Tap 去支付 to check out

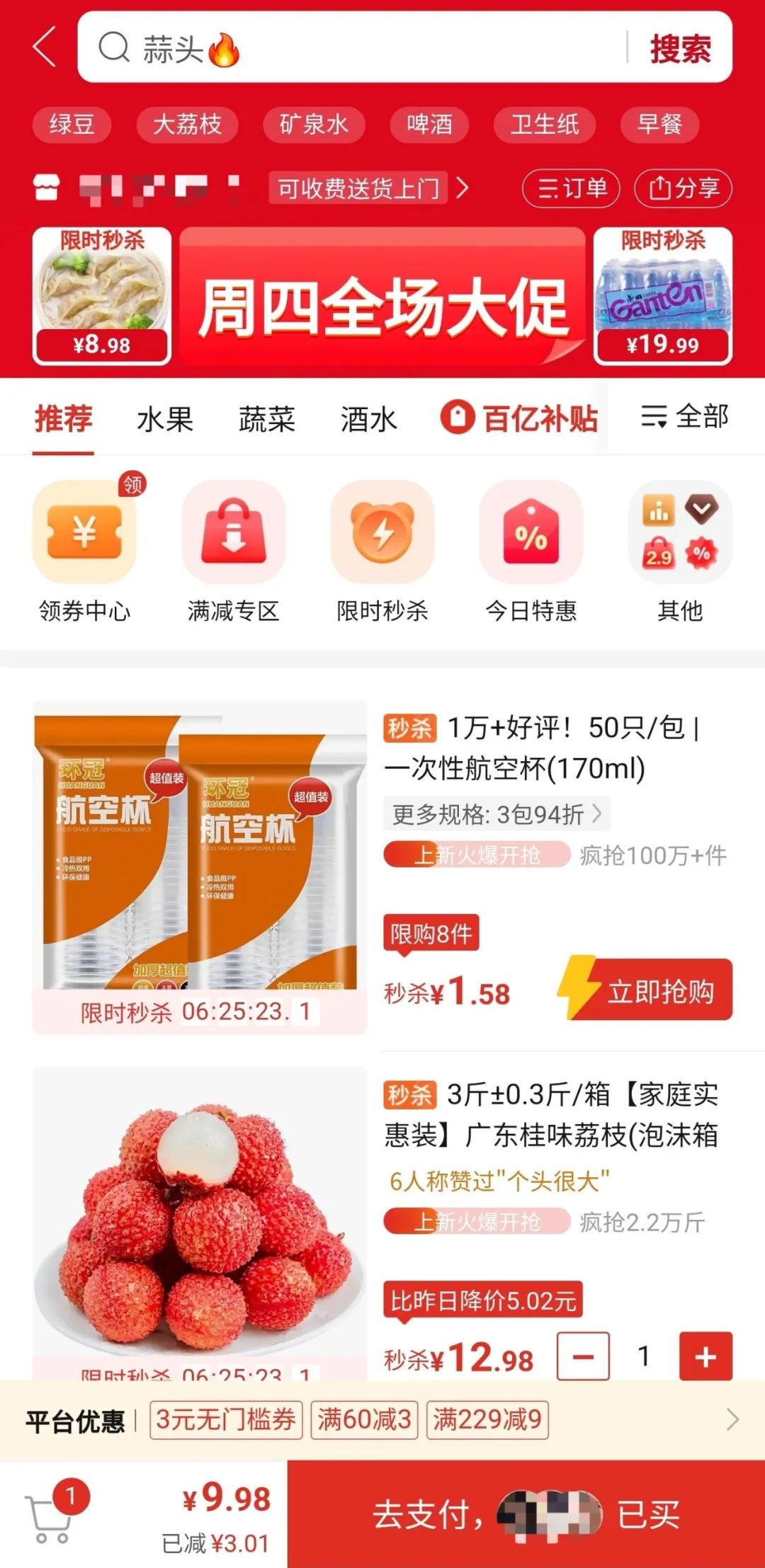pos(526,1513)
